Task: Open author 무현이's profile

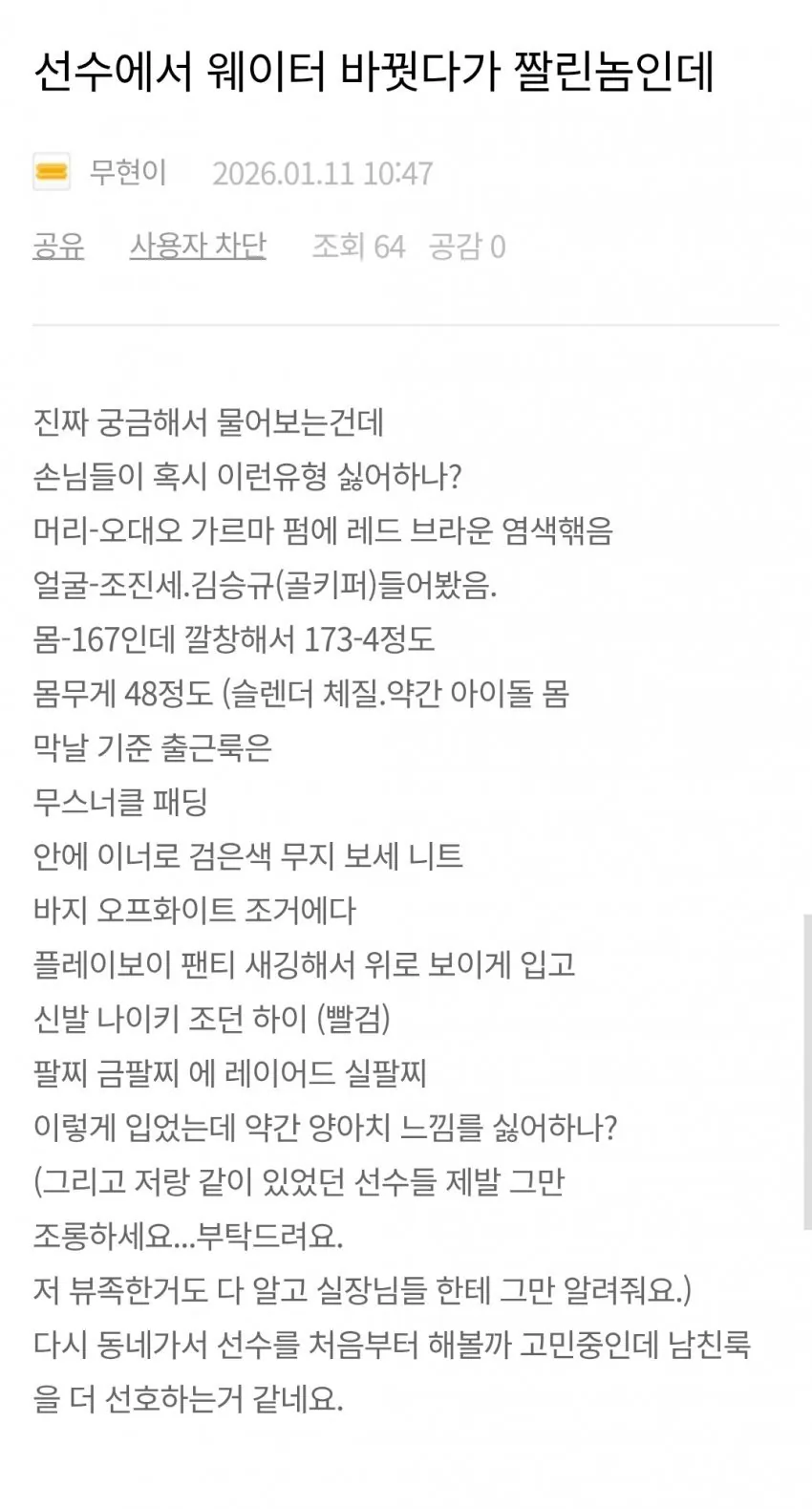Action: pyautogui.click(x=128, y=173)
